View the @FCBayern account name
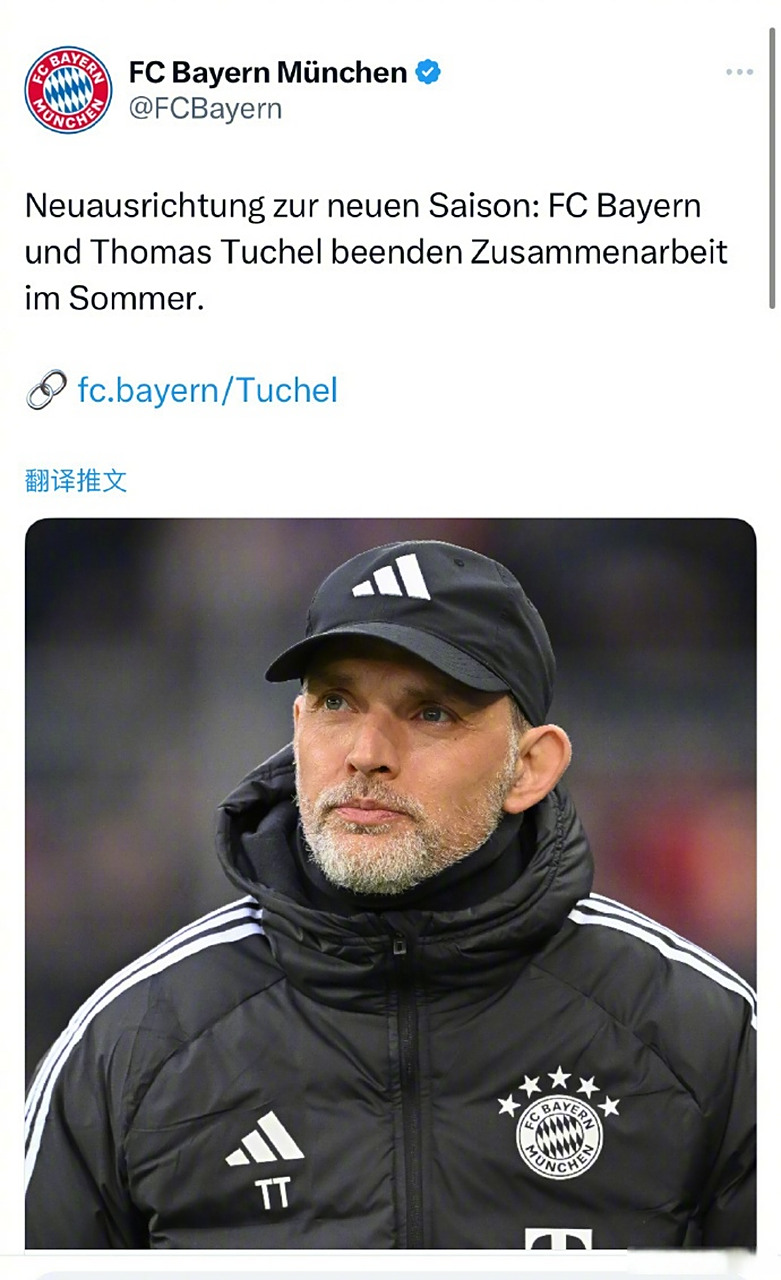The image size is (781, 1280). [205, 108]
